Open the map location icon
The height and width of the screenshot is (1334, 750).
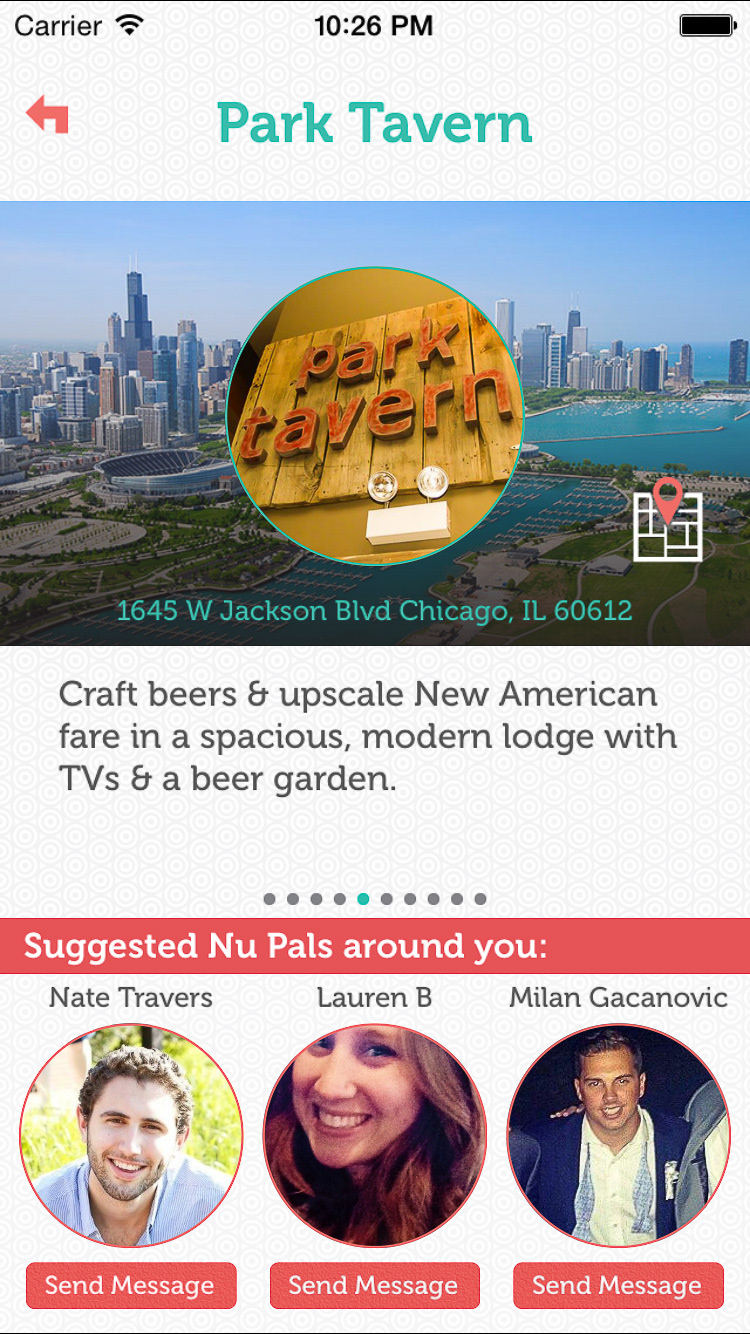(x=668, y=520)
